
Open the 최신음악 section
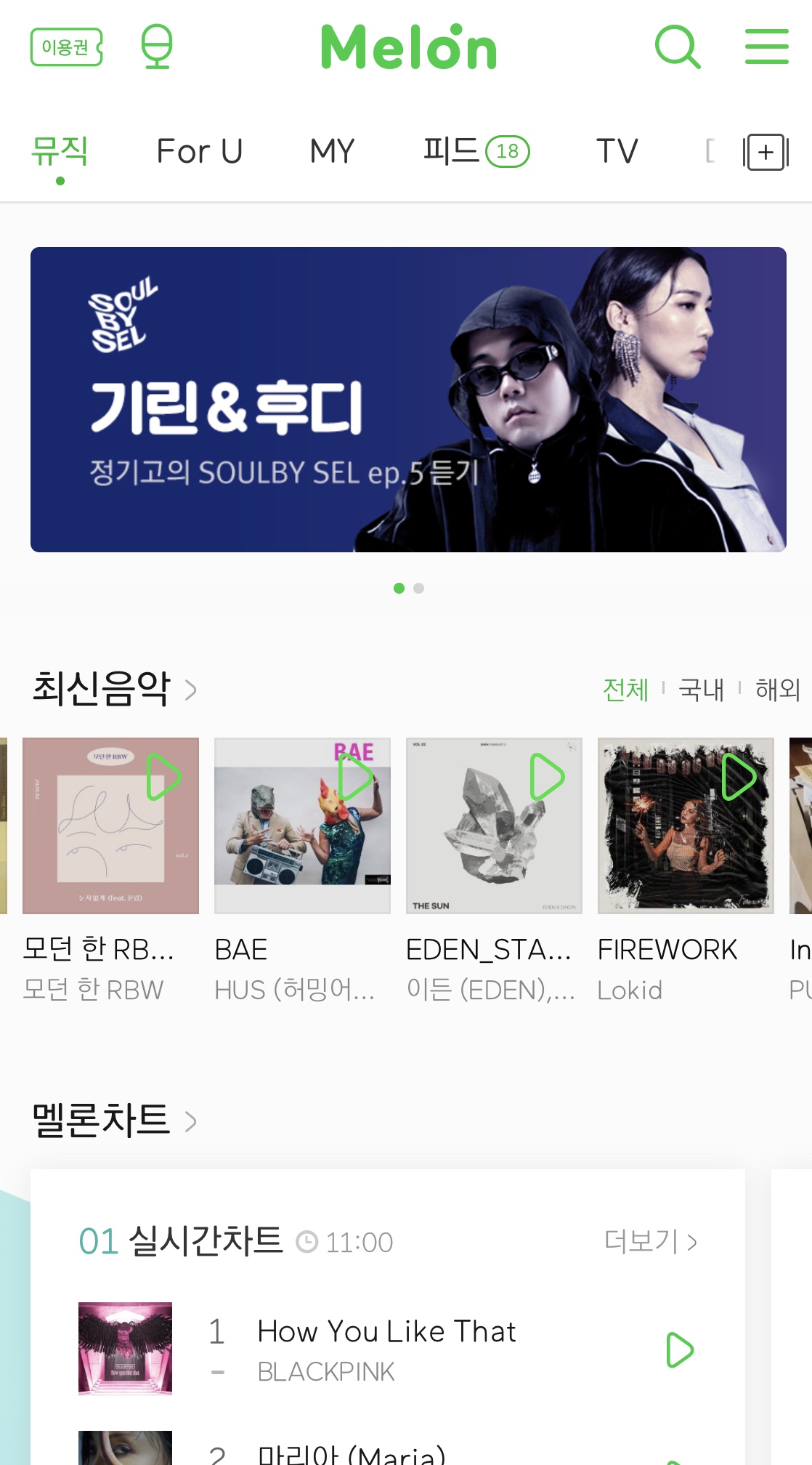coord(114,688)
